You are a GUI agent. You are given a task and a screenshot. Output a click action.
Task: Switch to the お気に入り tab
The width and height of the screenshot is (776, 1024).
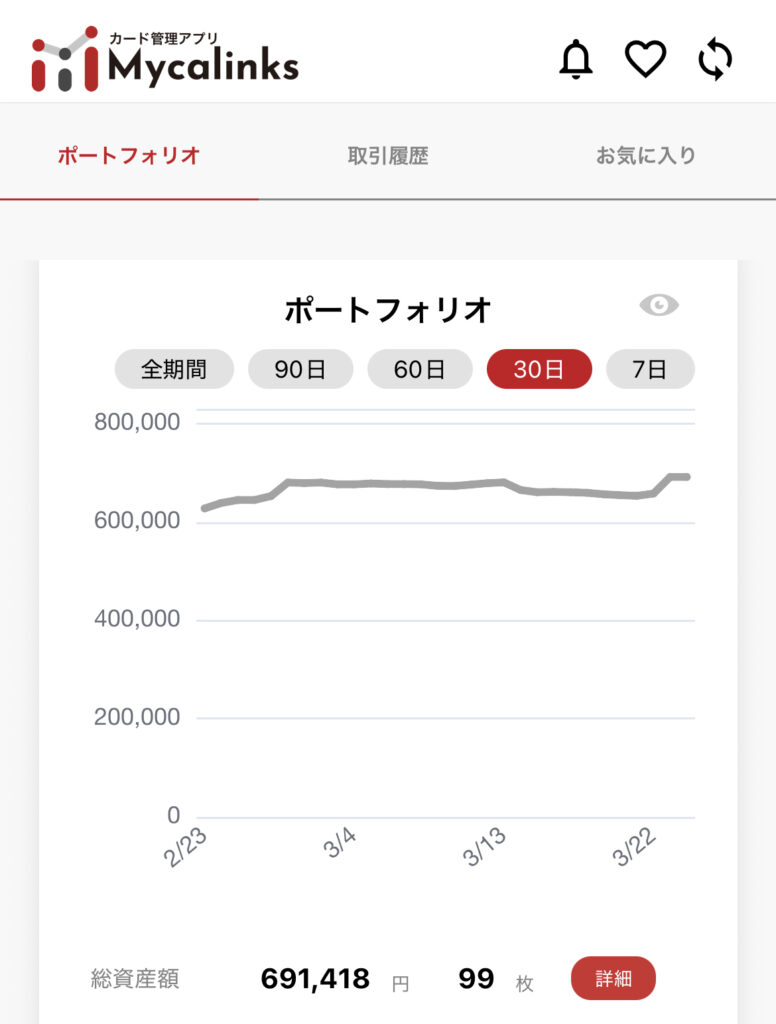click(x=646, y=156)
